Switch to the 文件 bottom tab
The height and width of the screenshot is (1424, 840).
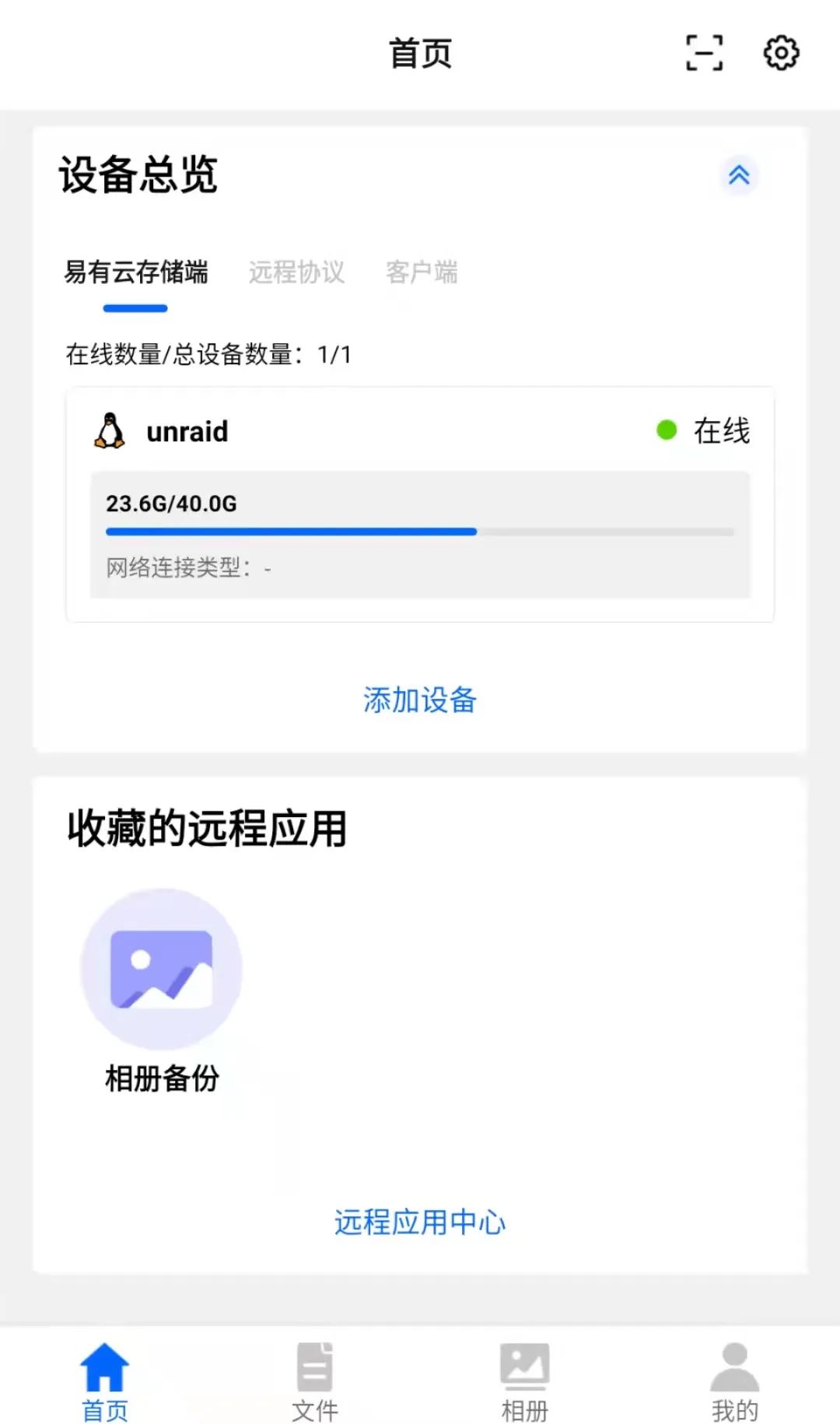pos(315,1382)
